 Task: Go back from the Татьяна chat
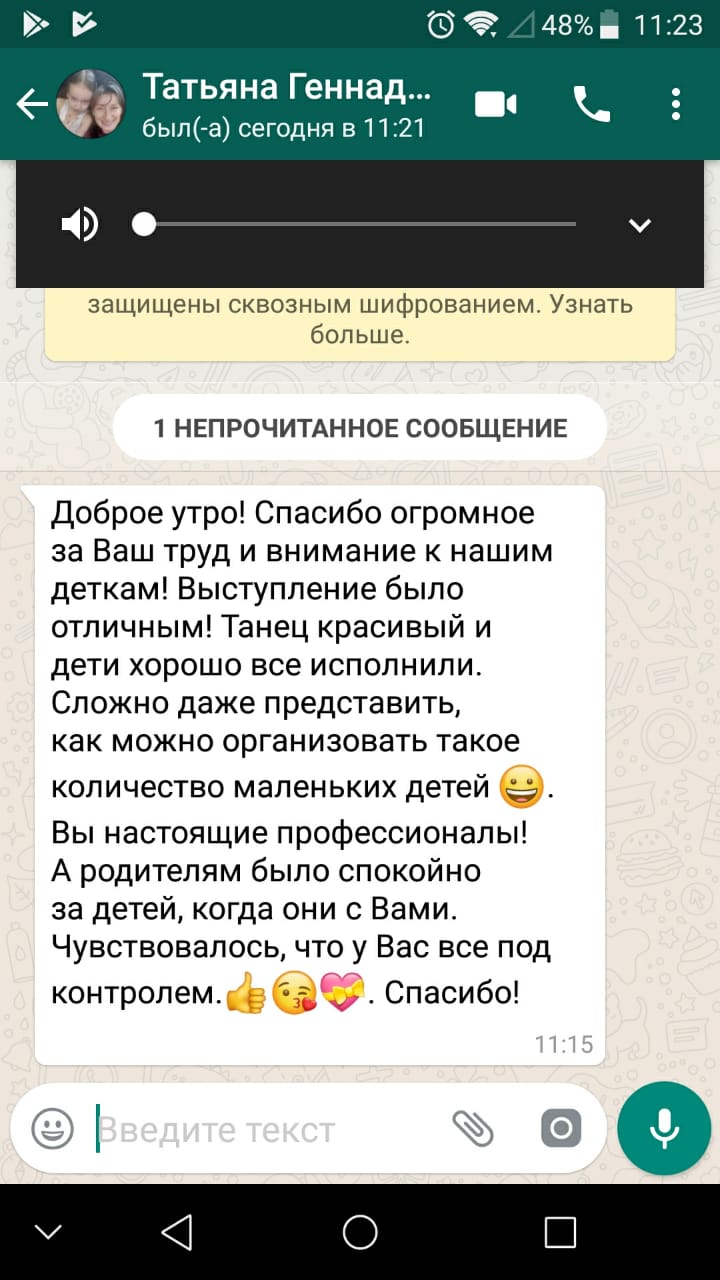click(32, 104)
